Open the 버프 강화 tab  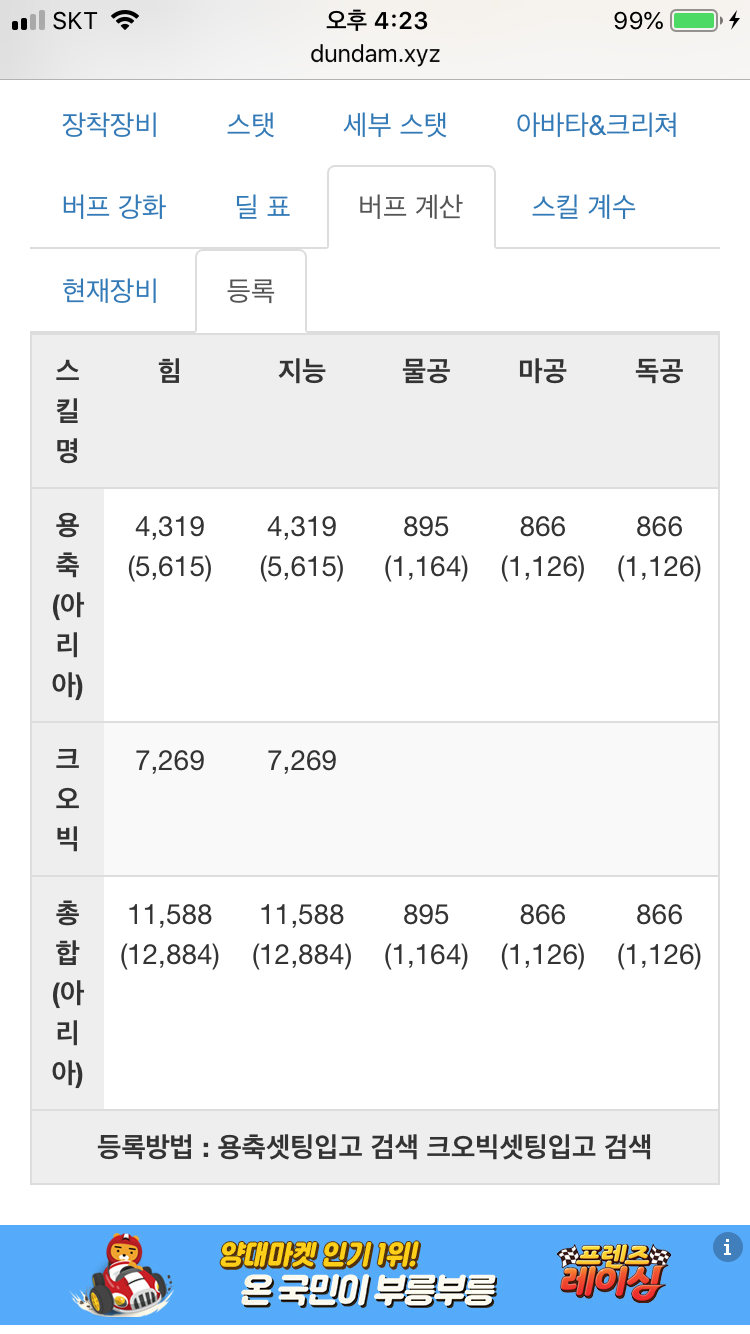(114, 207)
